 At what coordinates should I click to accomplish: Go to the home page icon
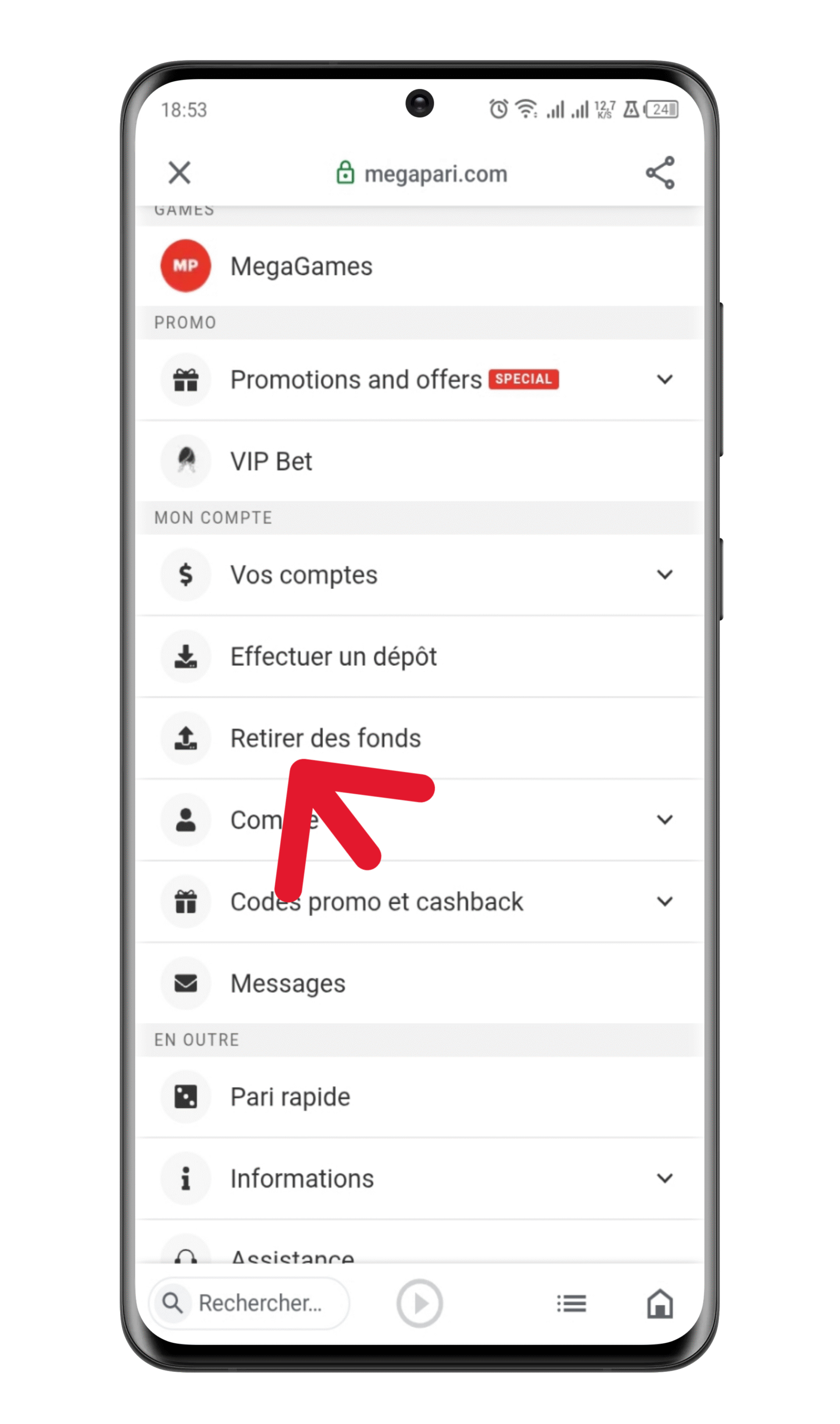[660, 1303]
